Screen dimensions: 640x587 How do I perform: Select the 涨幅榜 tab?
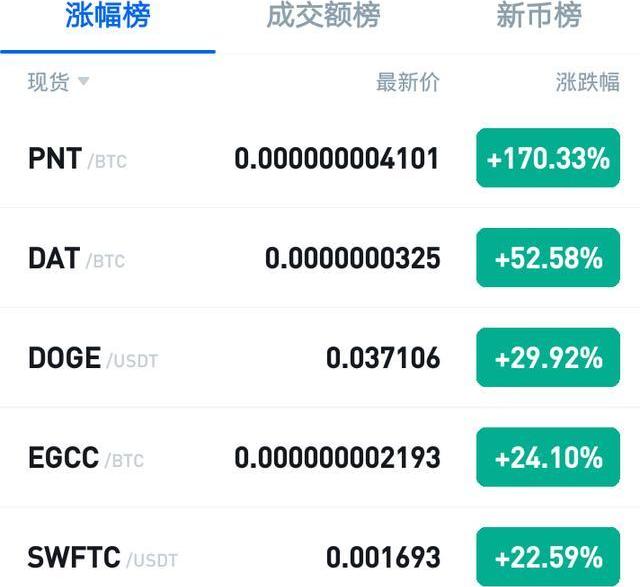click(x=108, y=17)
